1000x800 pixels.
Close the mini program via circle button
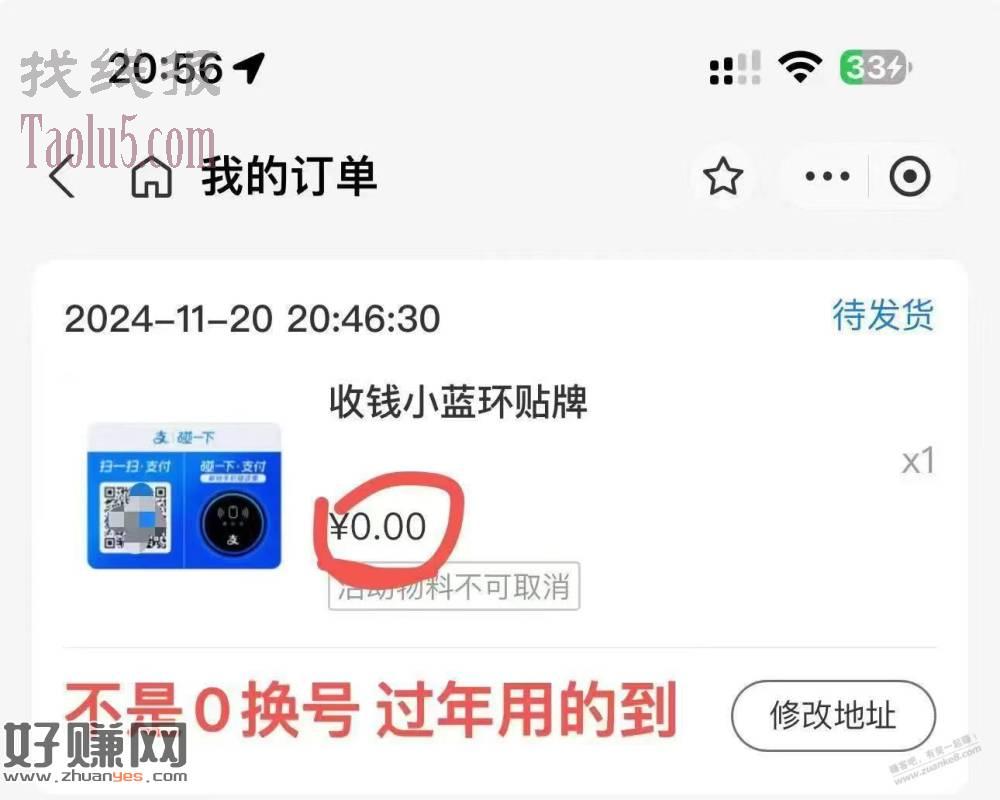pyautogui.click(x=909, y=178)
